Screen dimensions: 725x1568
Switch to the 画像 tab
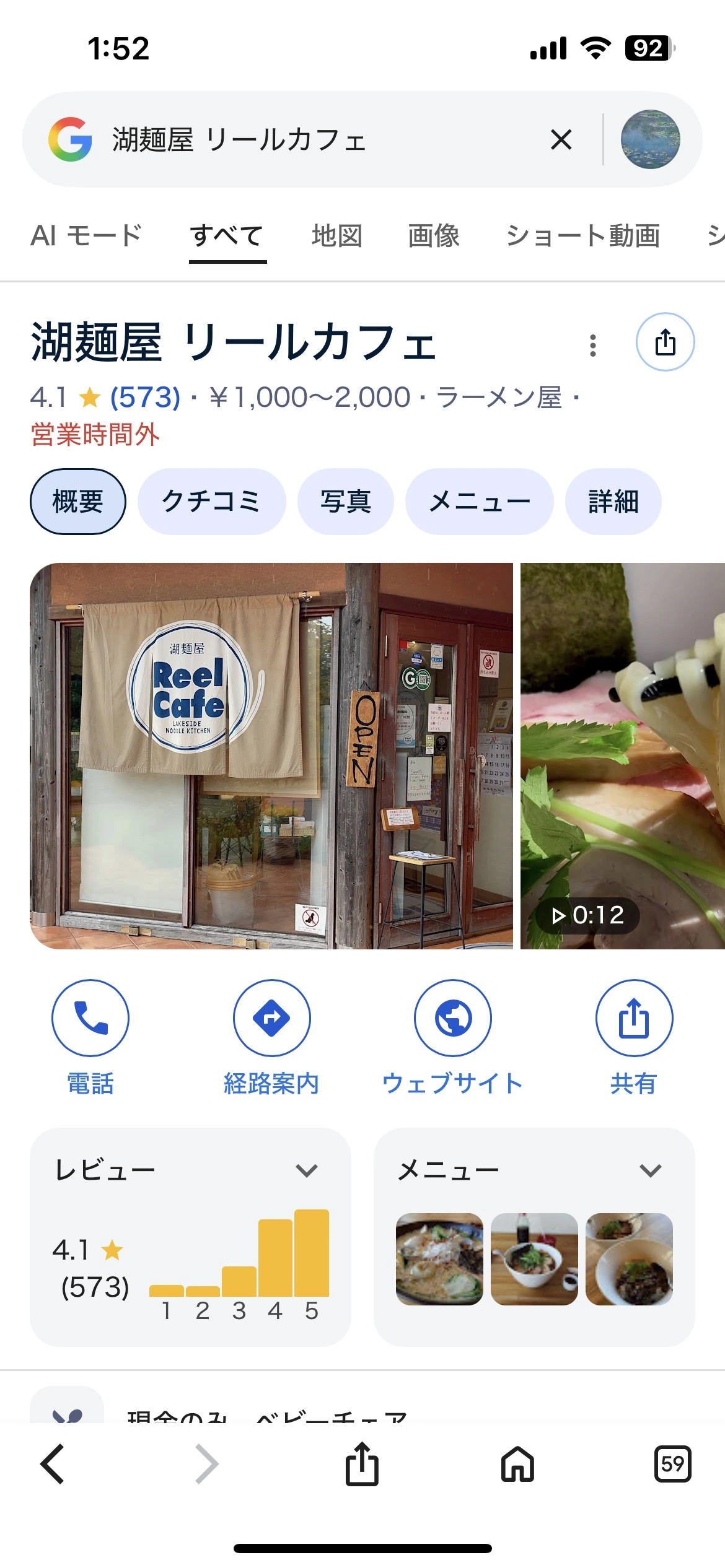point(433,236)
